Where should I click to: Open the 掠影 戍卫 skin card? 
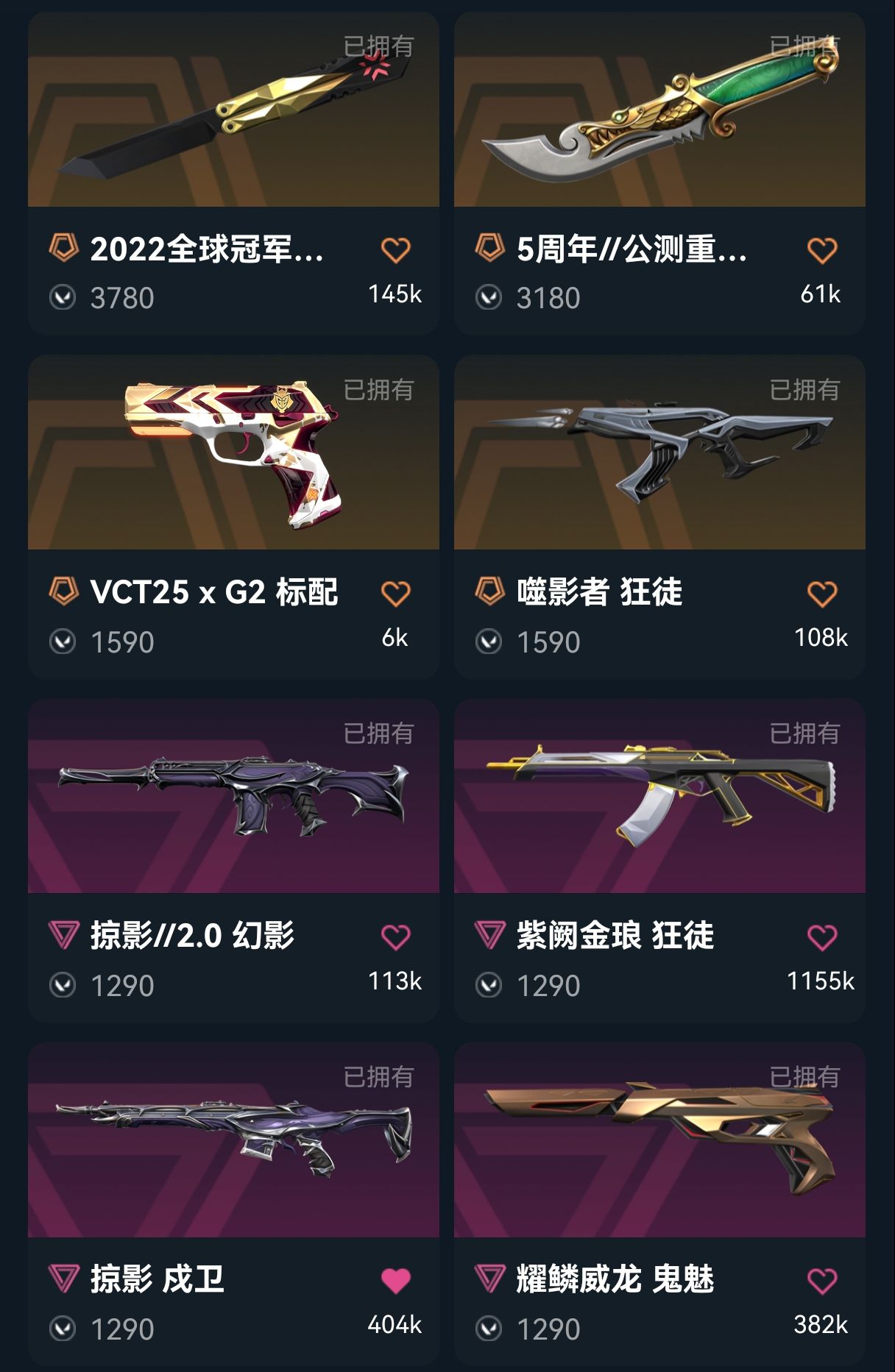[x=233, y=1140]
